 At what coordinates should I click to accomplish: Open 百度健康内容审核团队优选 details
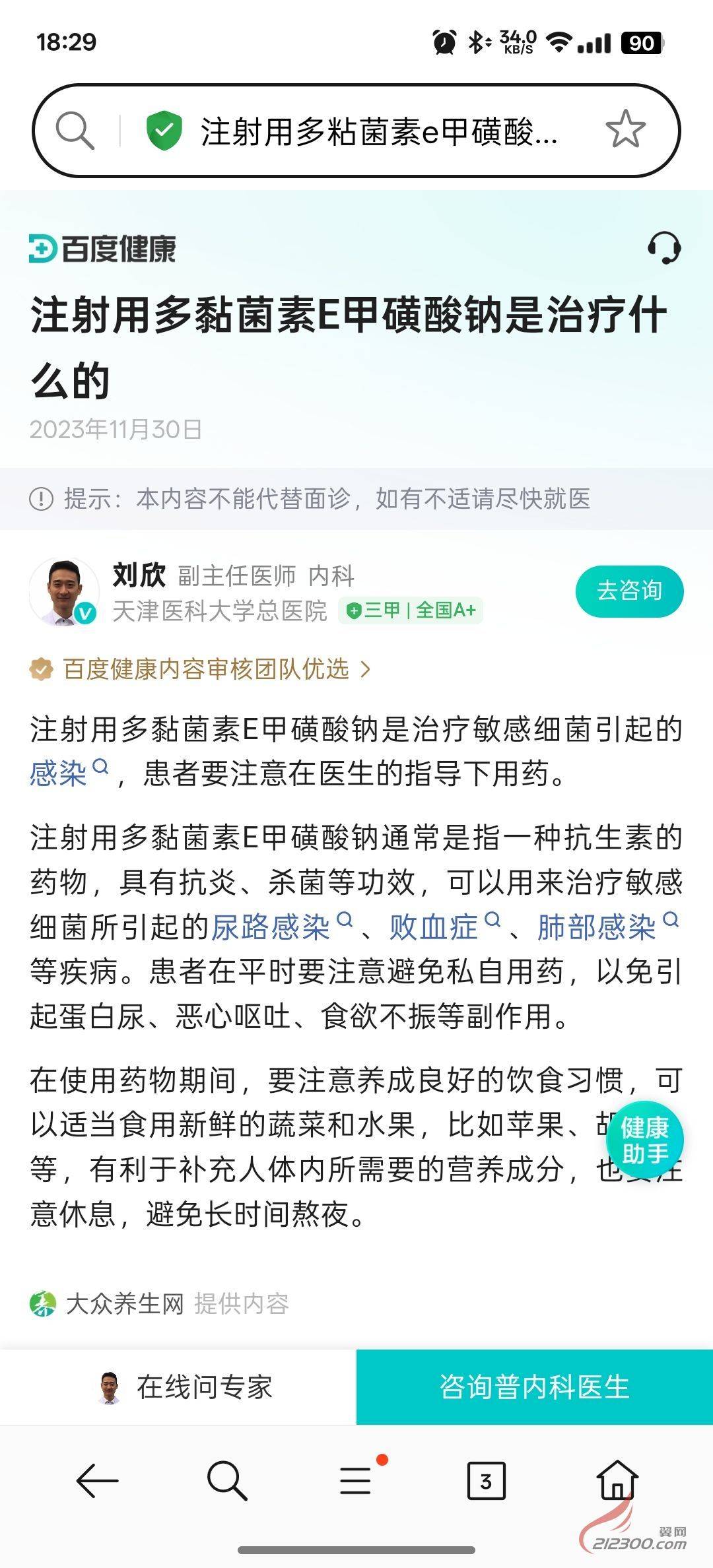click(x=205, y=669)
